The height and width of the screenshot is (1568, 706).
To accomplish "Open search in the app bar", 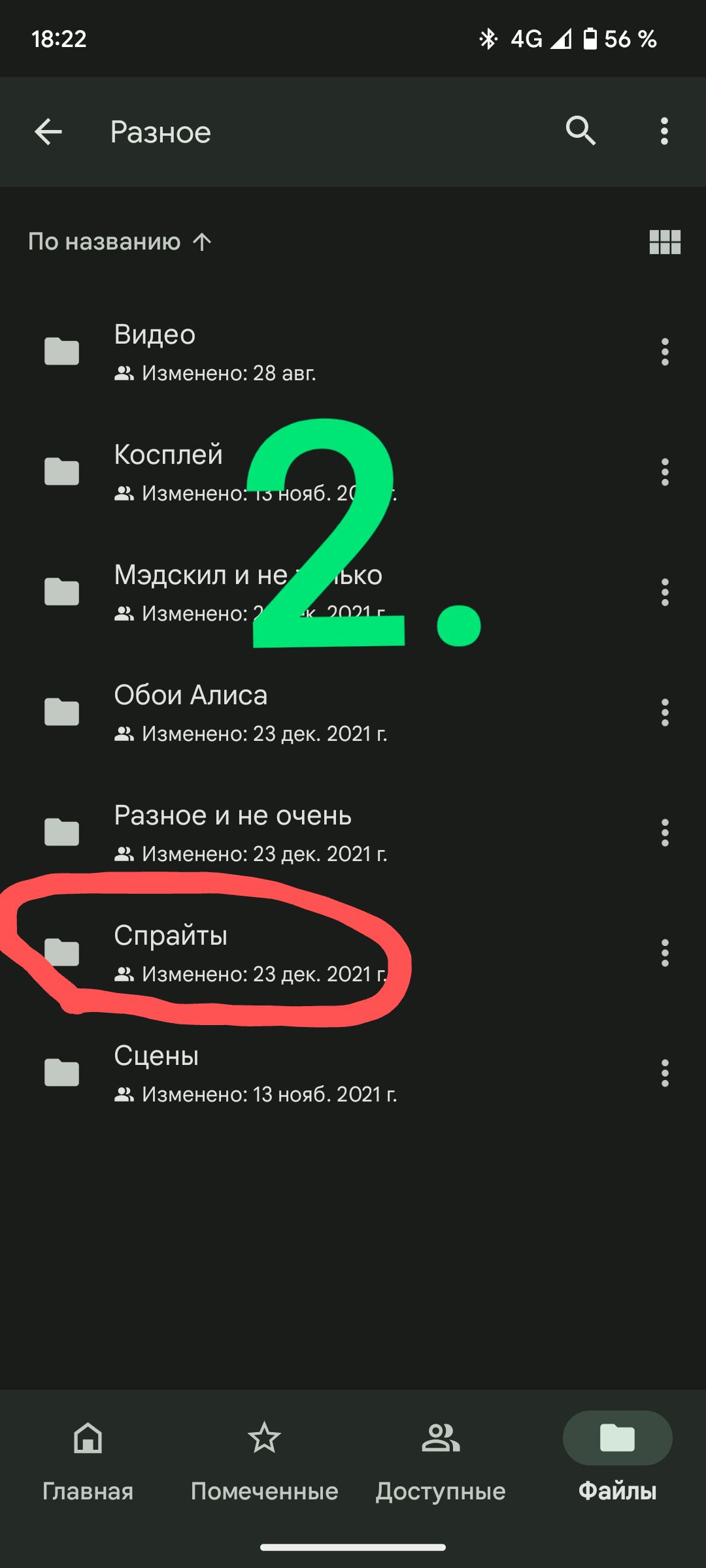I will [580, 132].
